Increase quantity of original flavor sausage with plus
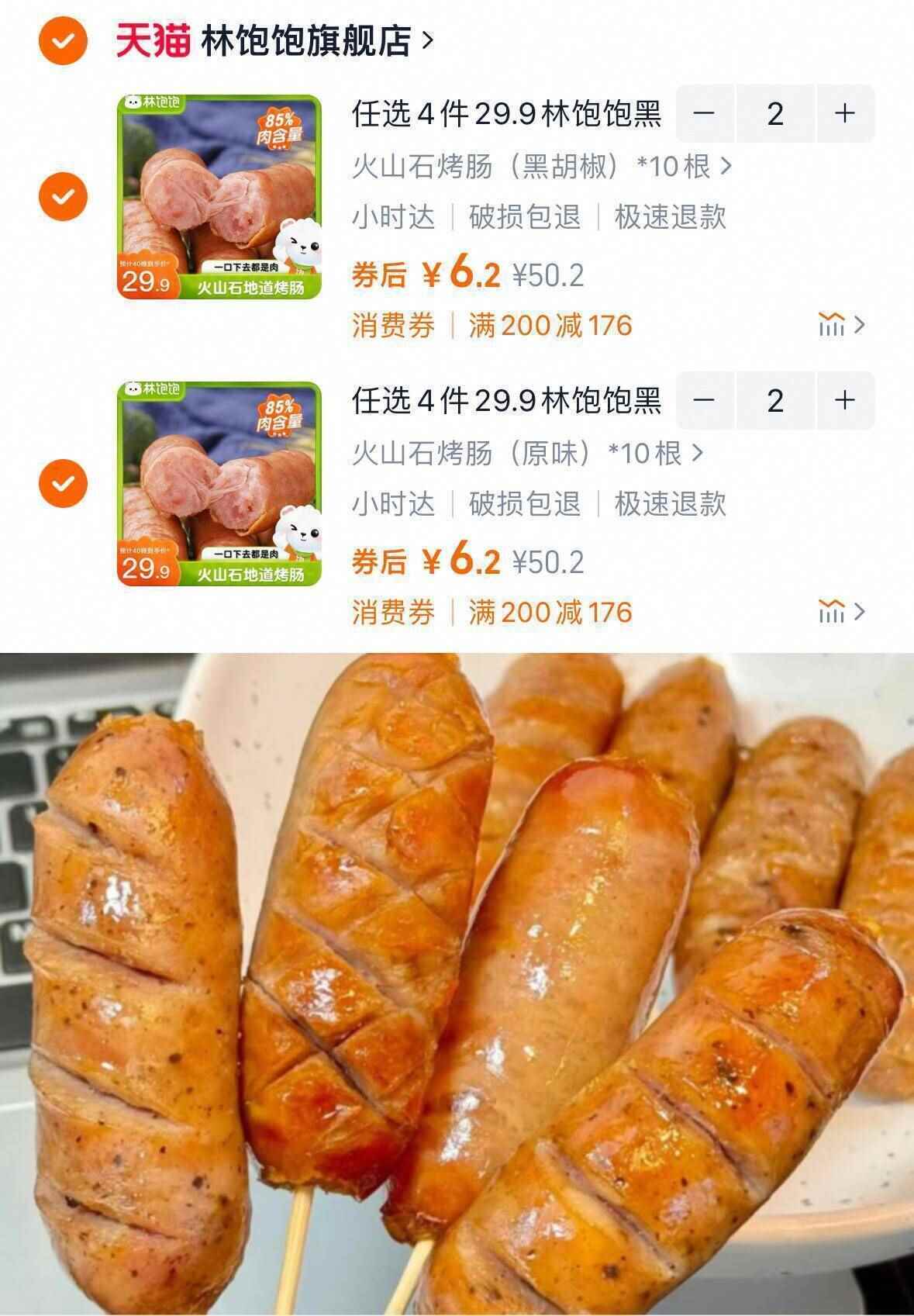 pos(845,401)
